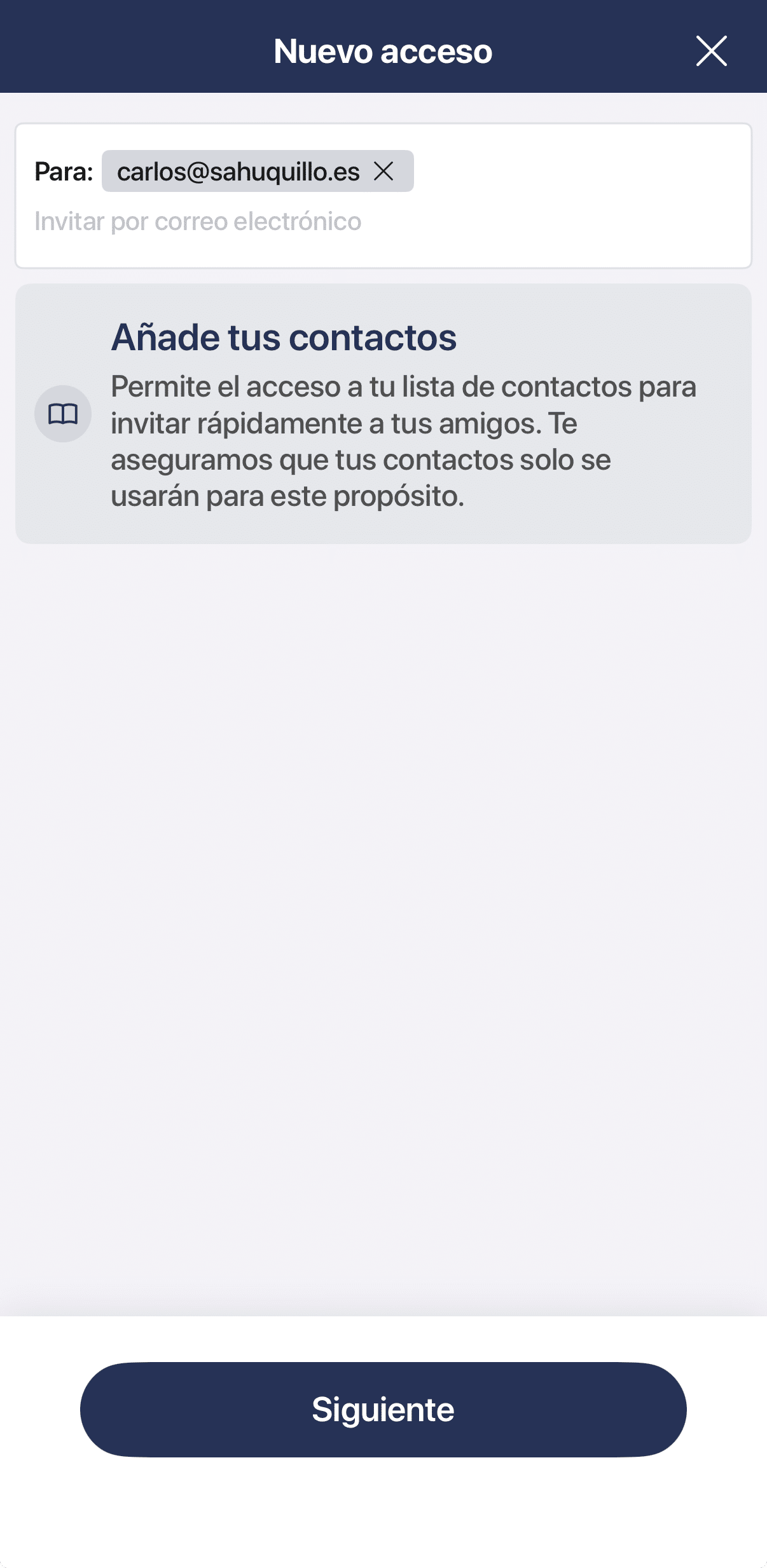The width and height of the screenshot is (767, 1568).
Task: Continue with the Siguiente button
Action: click(x=383, y=1409)
